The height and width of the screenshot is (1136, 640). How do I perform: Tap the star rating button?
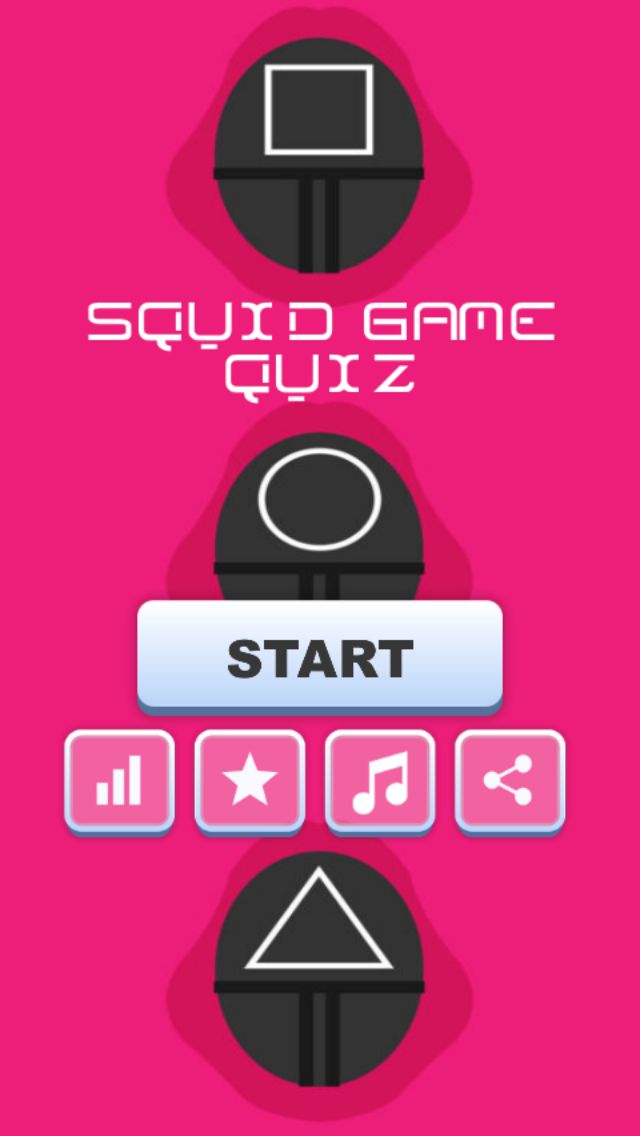point(250,780)
